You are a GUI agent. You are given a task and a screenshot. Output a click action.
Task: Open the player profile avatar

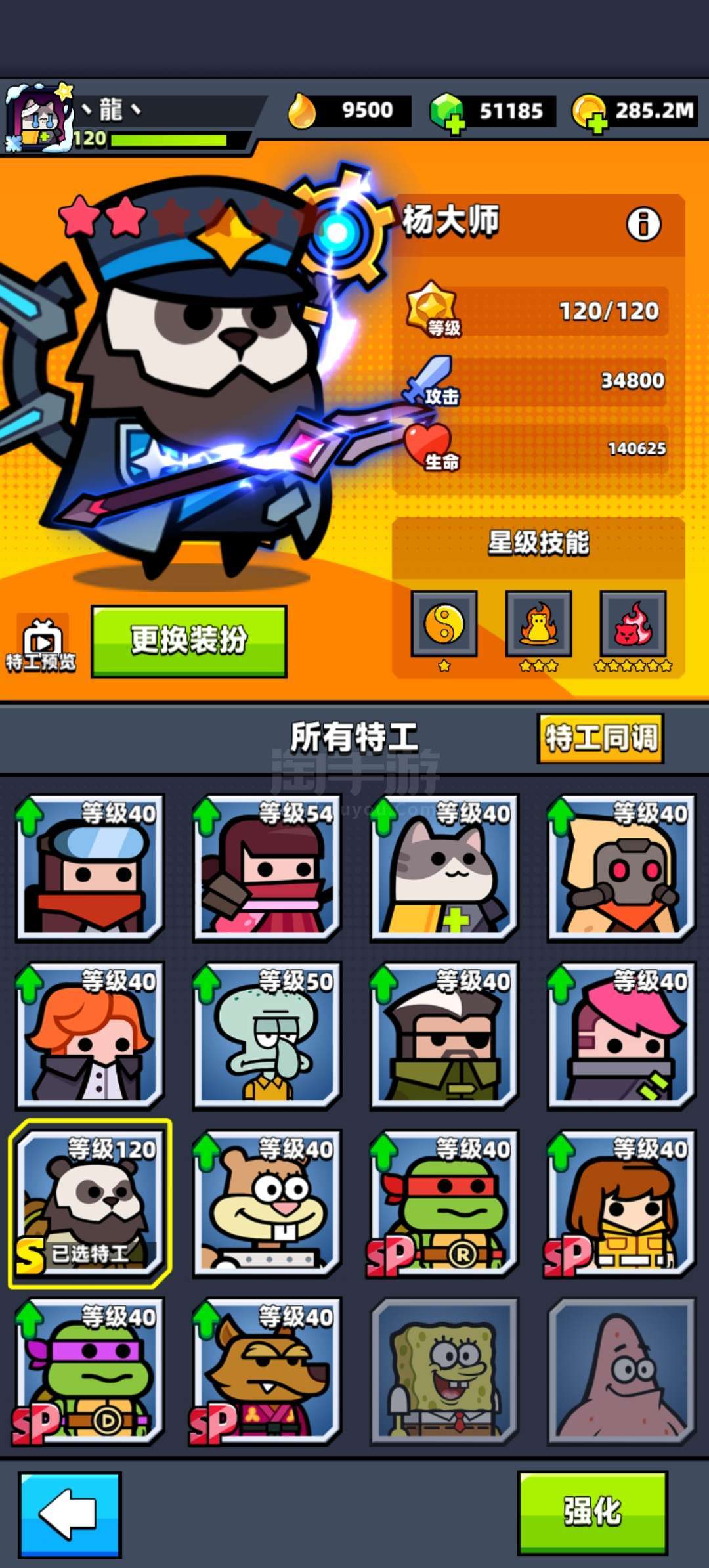(x=38, y=118)
